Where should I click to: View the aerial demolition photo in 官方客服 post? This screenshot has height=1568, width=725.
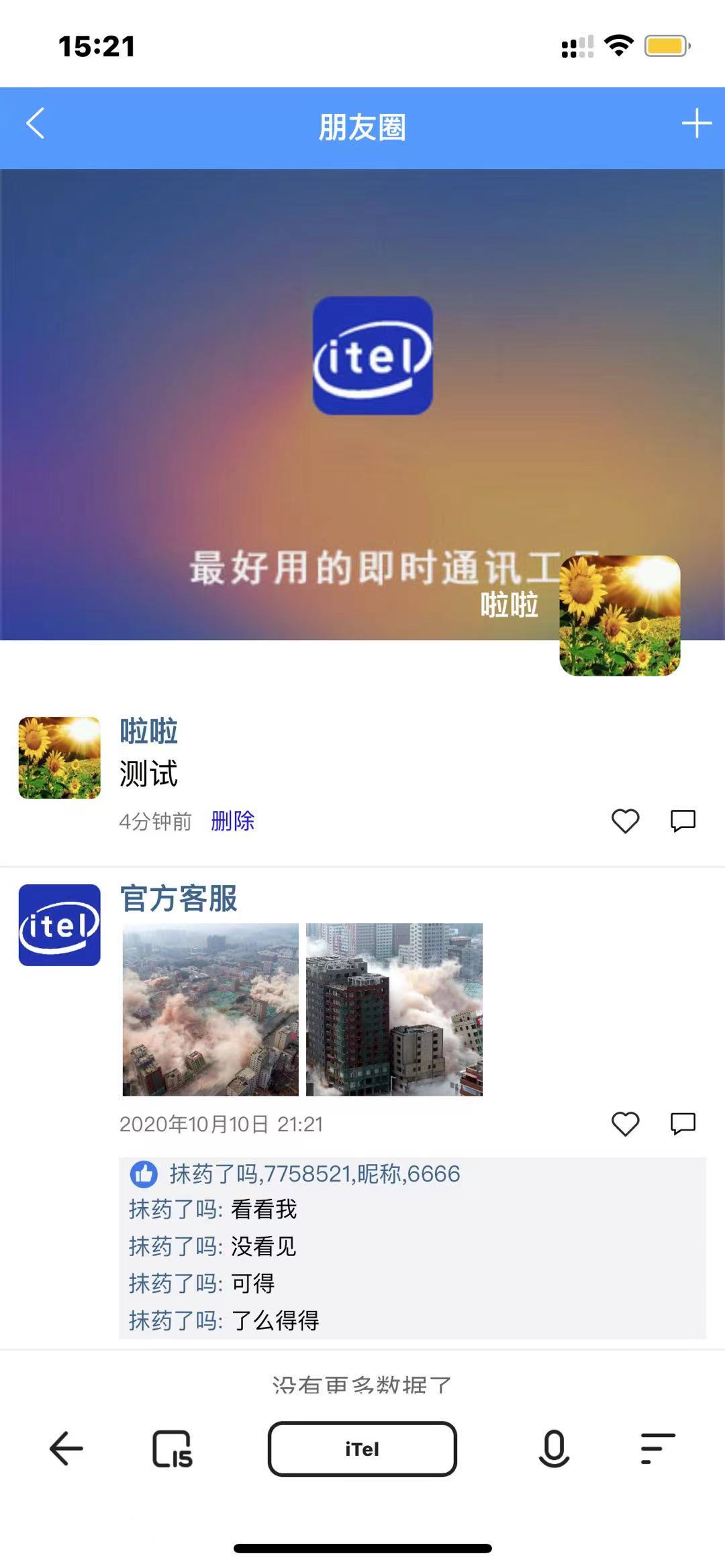210,1010
